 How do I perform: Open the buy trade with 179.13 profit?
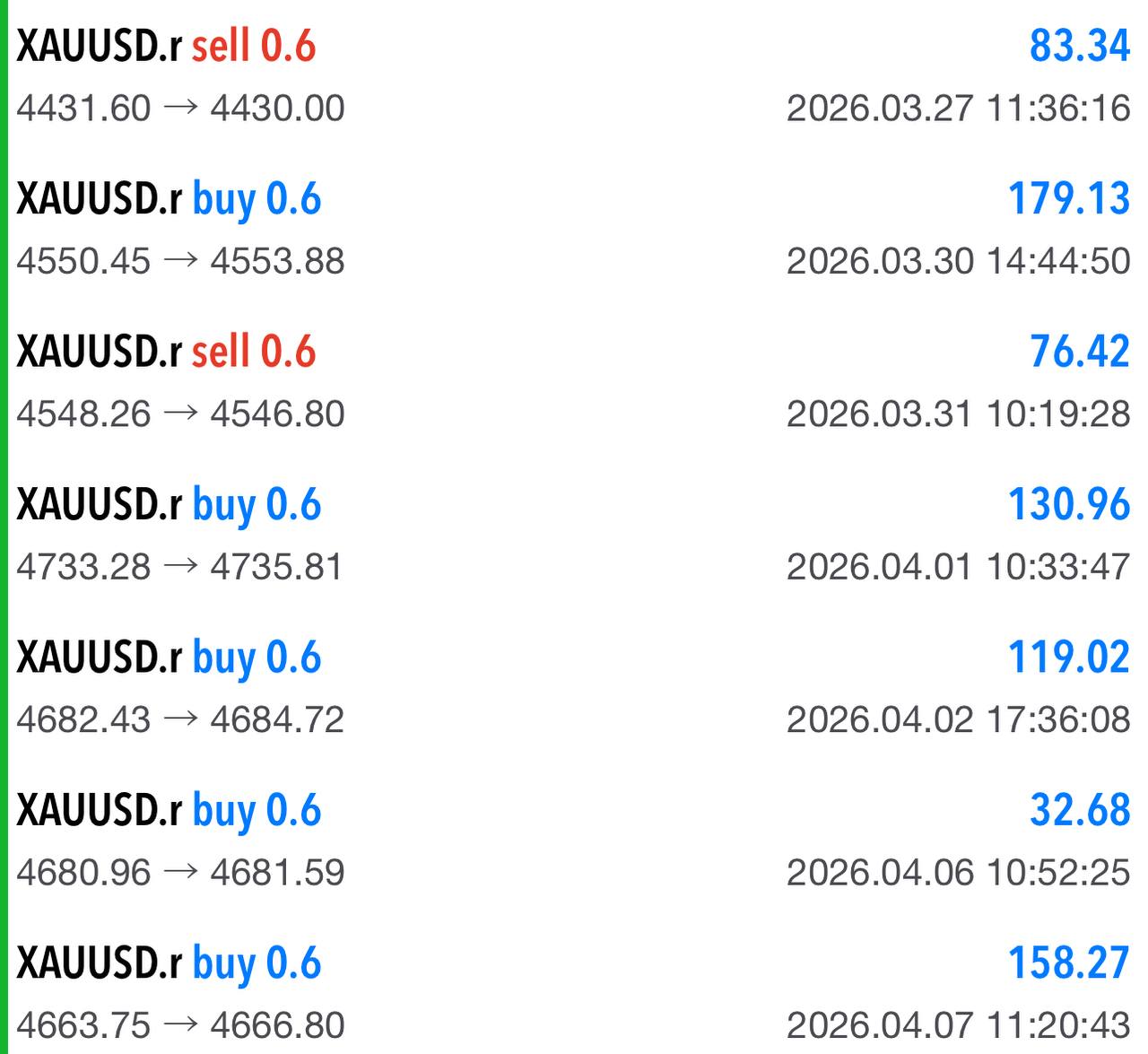[x=574, y=229]
